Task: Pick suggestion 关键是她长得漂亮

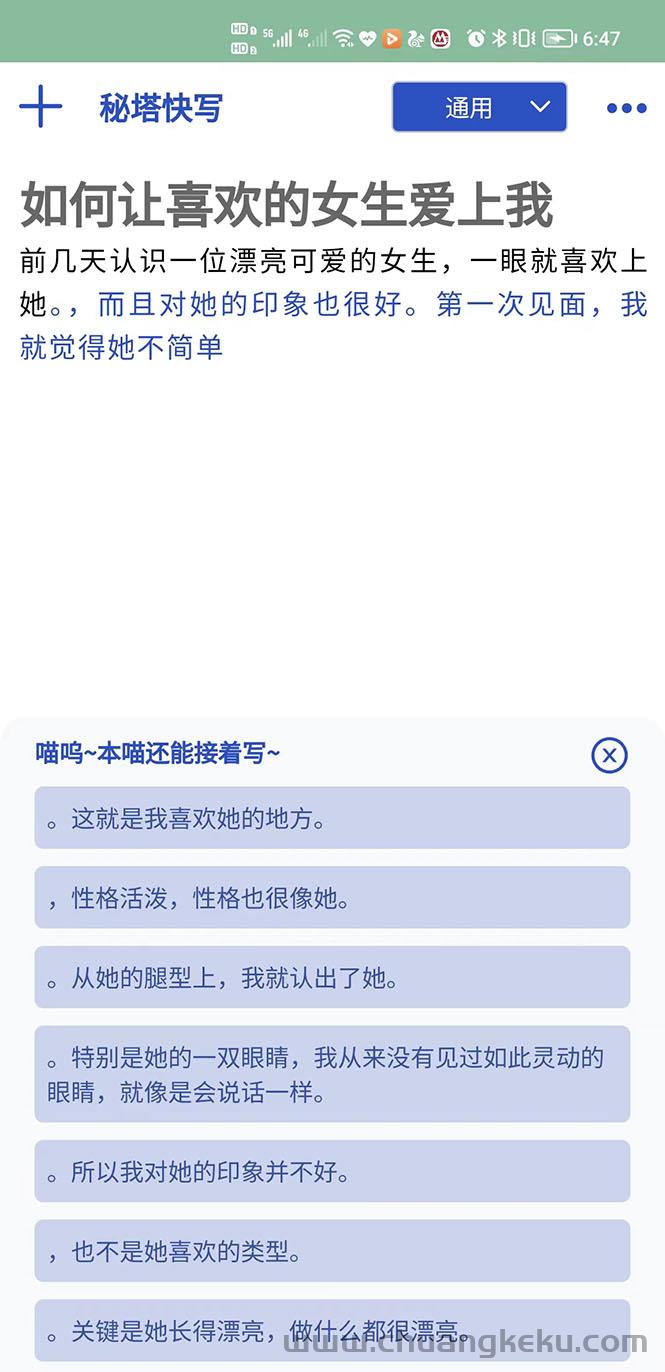Action: click(332, 1331)
